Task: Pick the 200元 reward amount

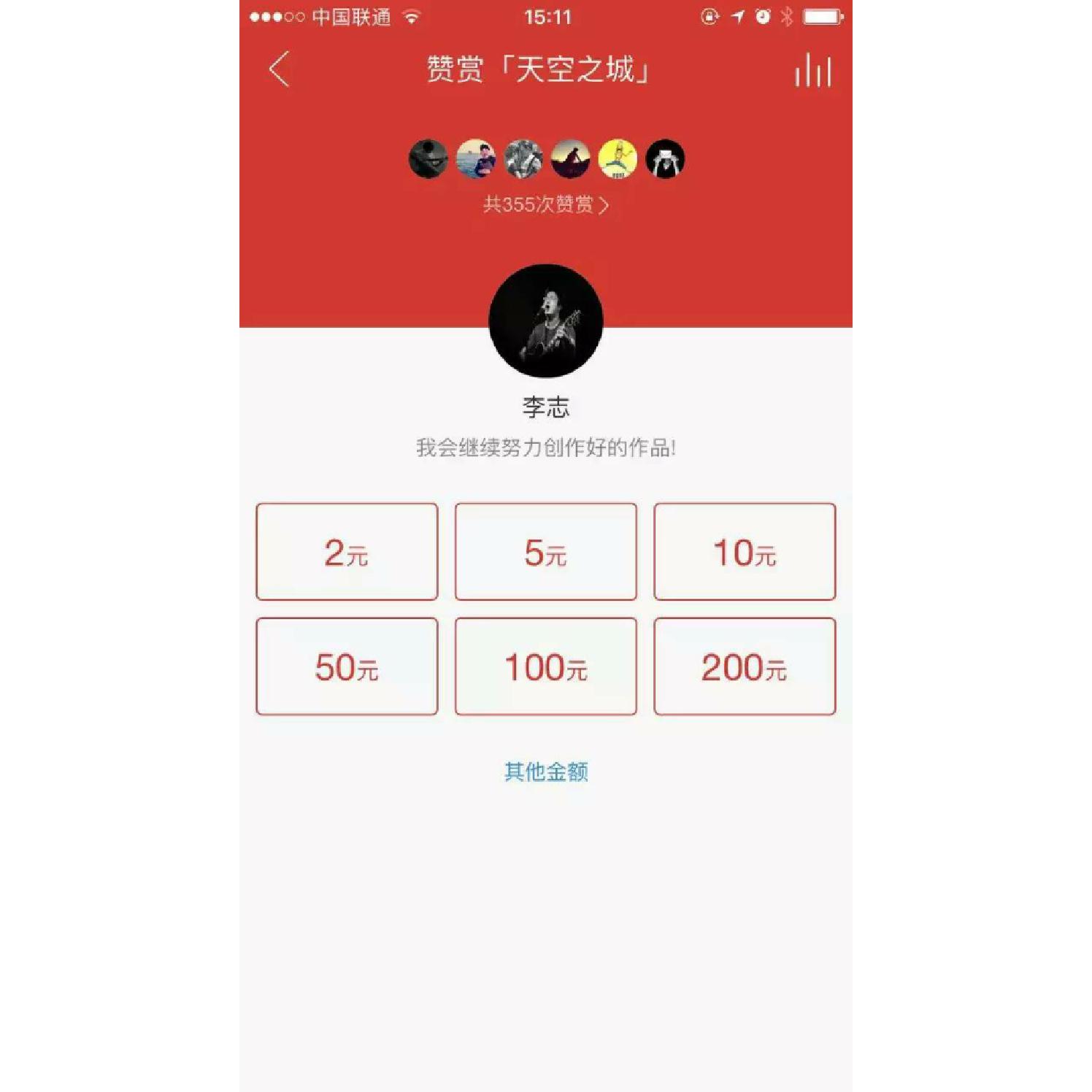Action: tap(744, 666)
